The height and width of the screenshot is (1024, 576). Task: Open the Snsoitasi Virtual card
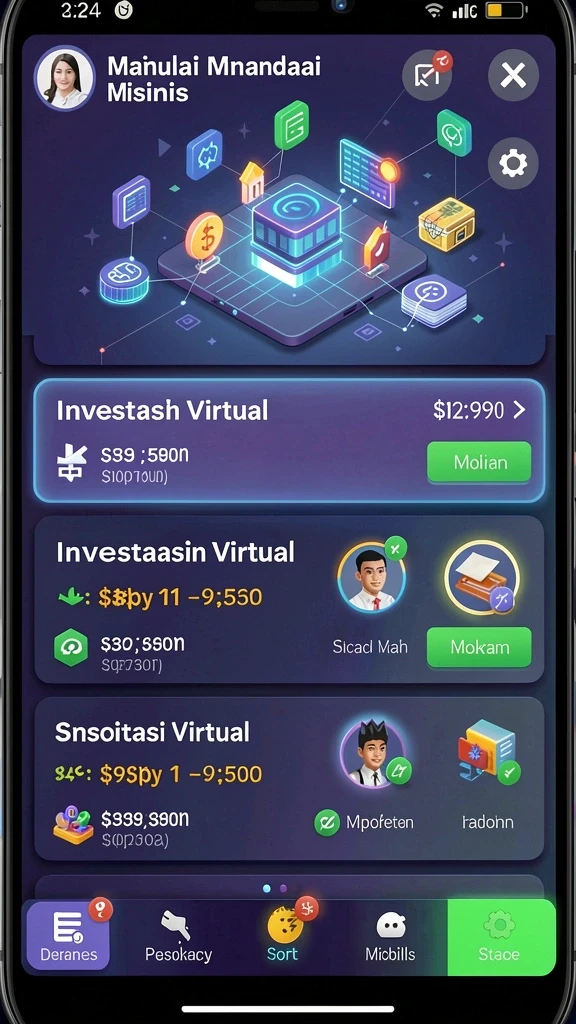coord(289,778)
